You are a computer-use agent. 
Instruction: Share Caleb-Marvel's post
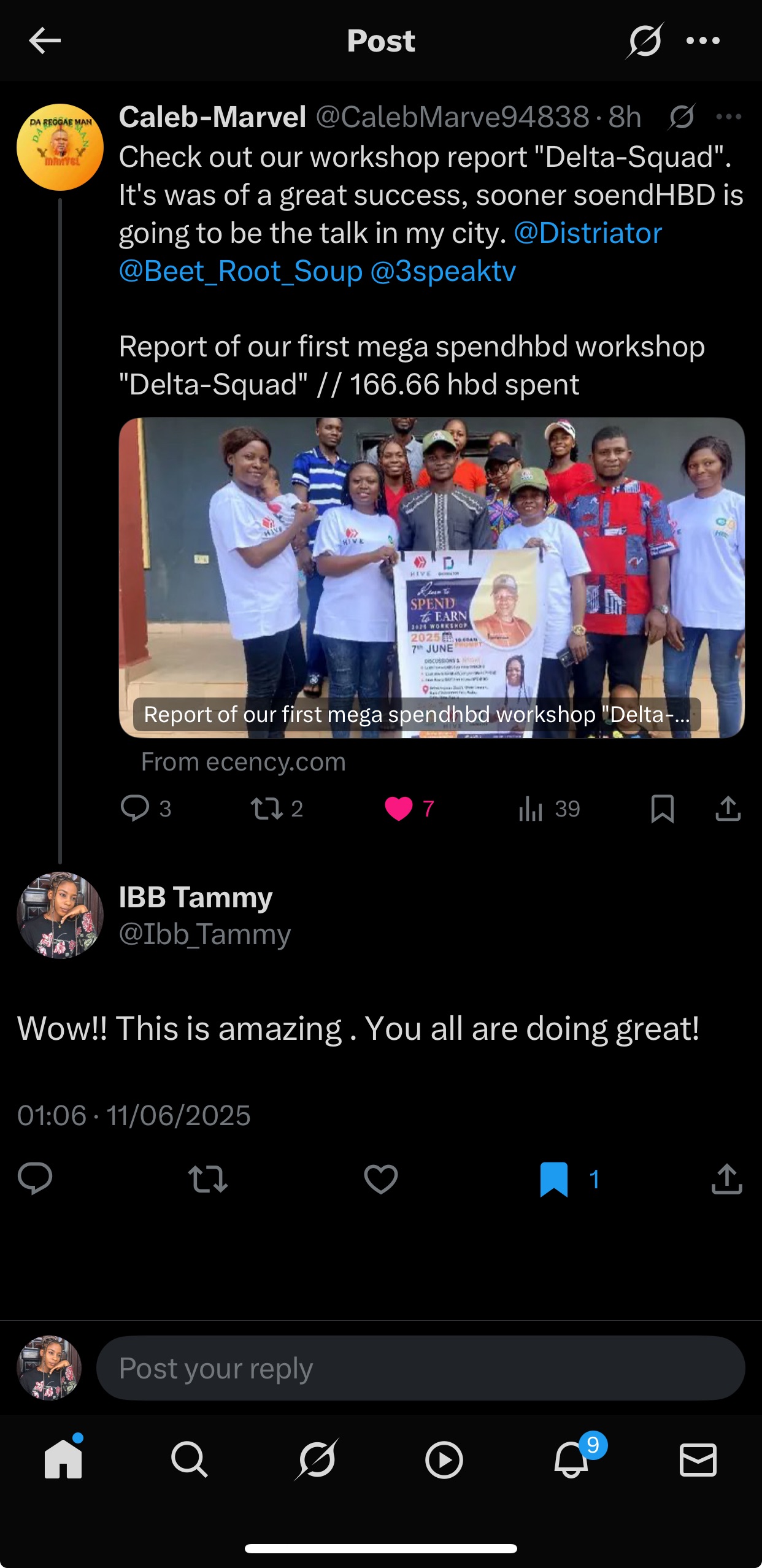click(728, 809)
